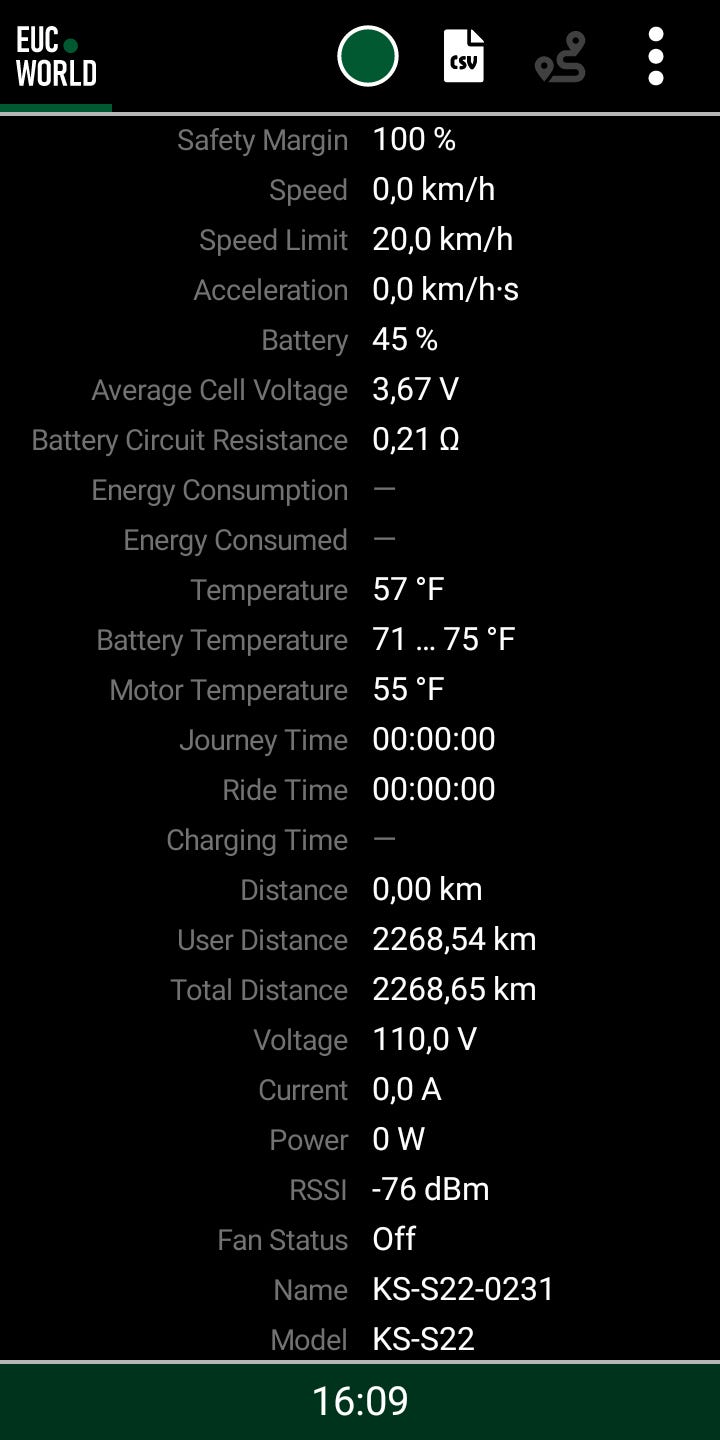Screen dimensions: 720x1440
Task: Open the tour route tracking icon
Action: (x=560, y=56)
